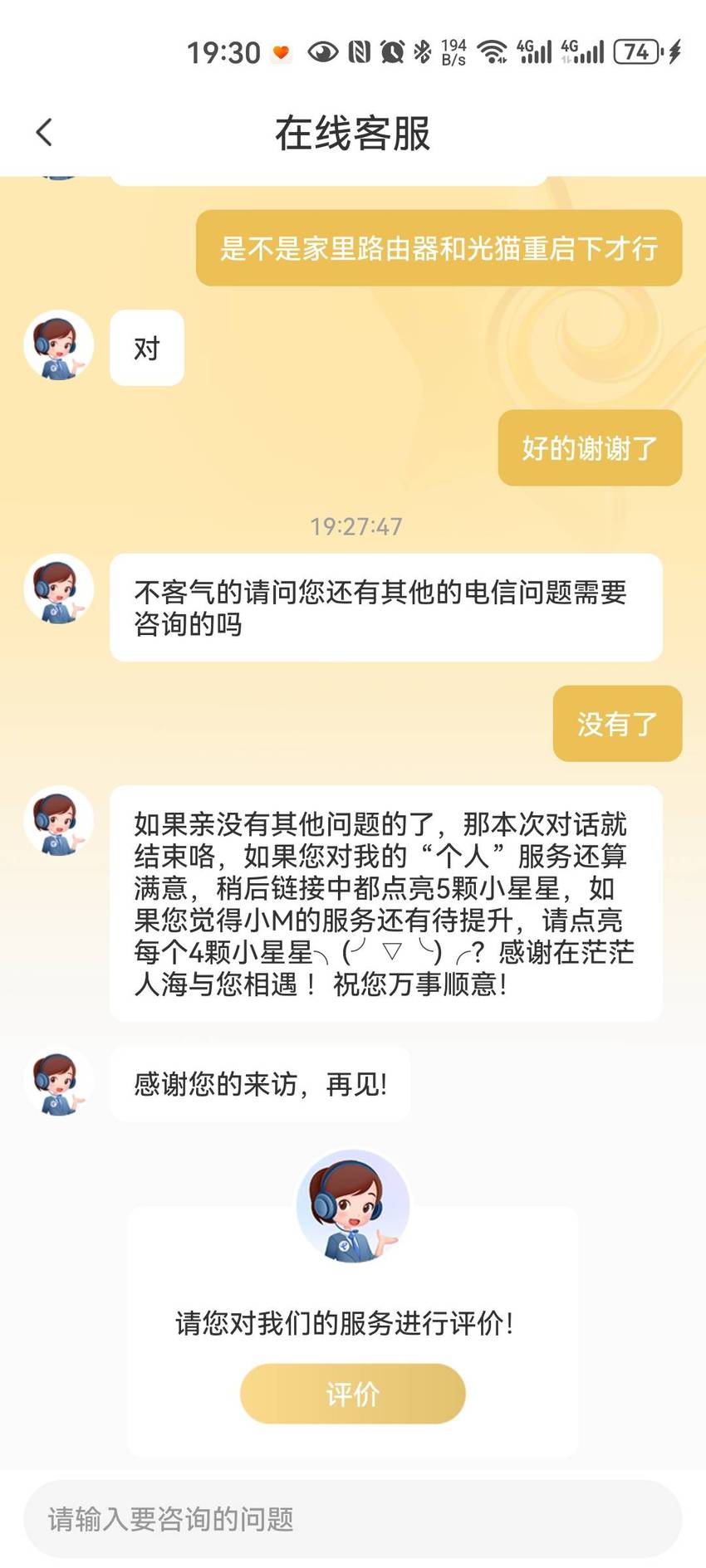Screen dimensions: 706x1568
Task: Go back from the 在线客服 chat
Action: [x=44, y=133]
